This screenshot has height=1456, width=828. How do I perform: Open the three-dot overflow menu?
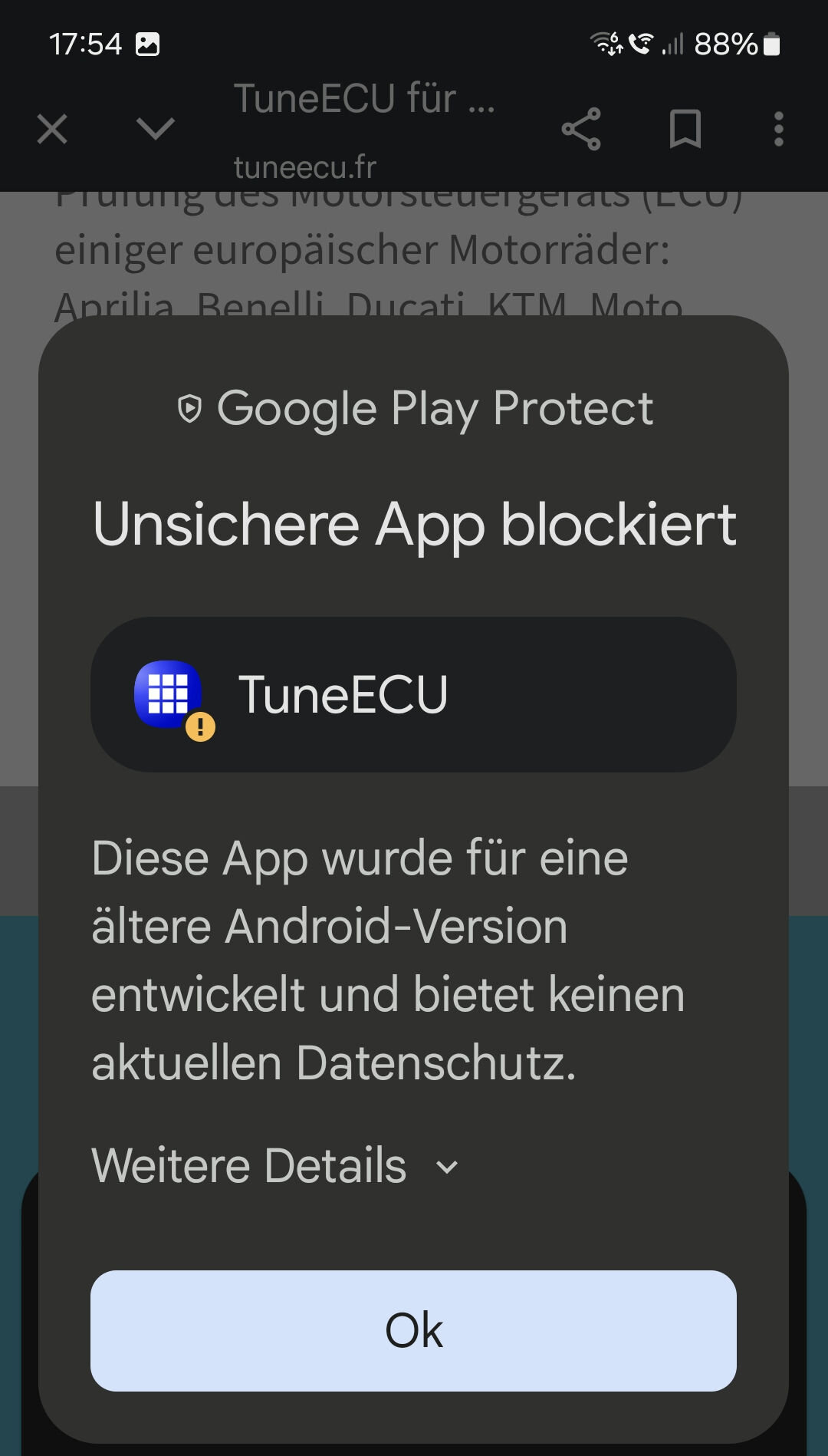tap(779, 129)
